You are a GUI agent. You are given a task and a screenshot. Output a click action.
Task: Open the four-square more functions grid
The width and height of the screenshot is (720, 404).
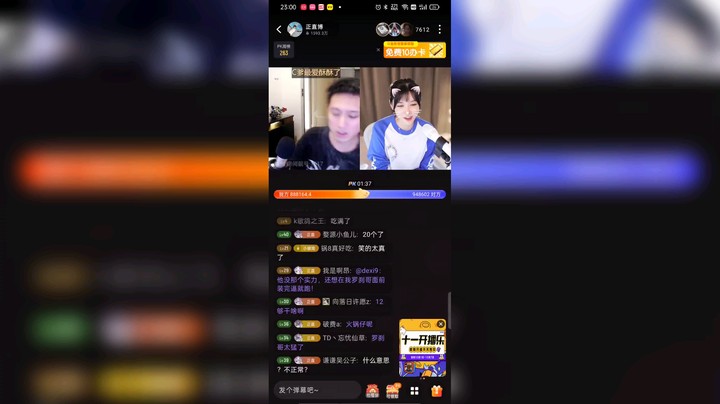point(414,390)
